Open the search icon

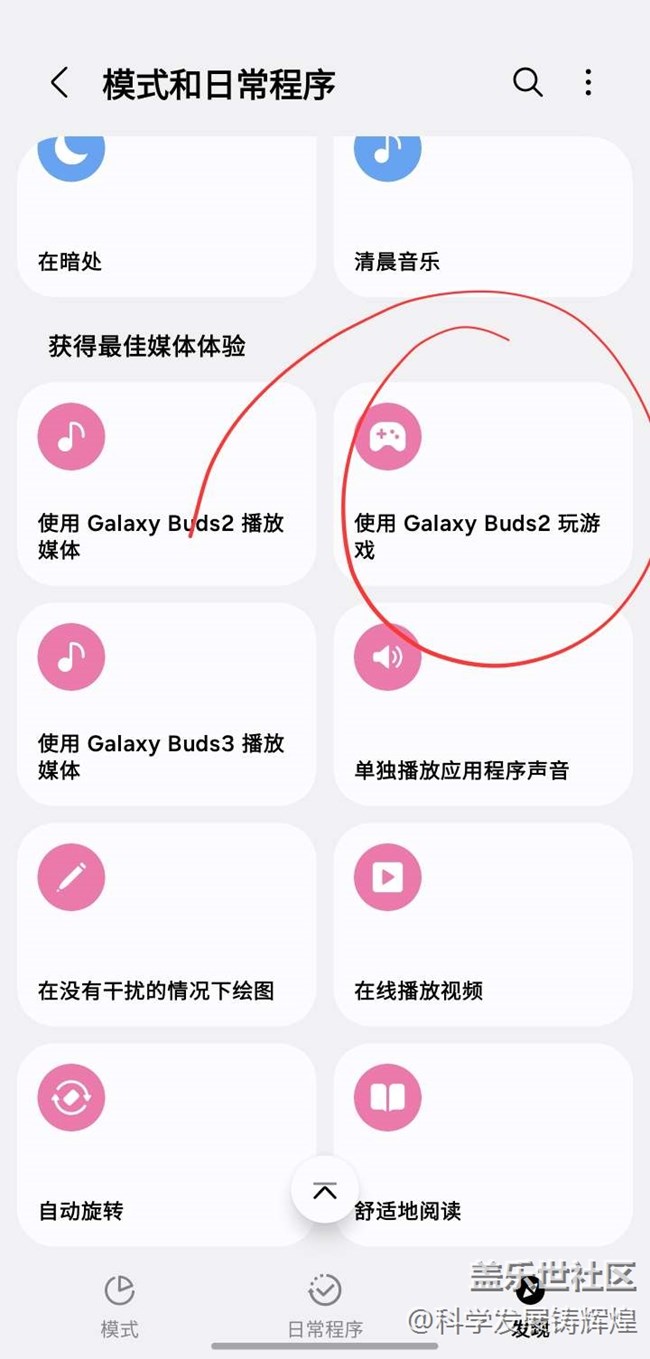point(527,83)
